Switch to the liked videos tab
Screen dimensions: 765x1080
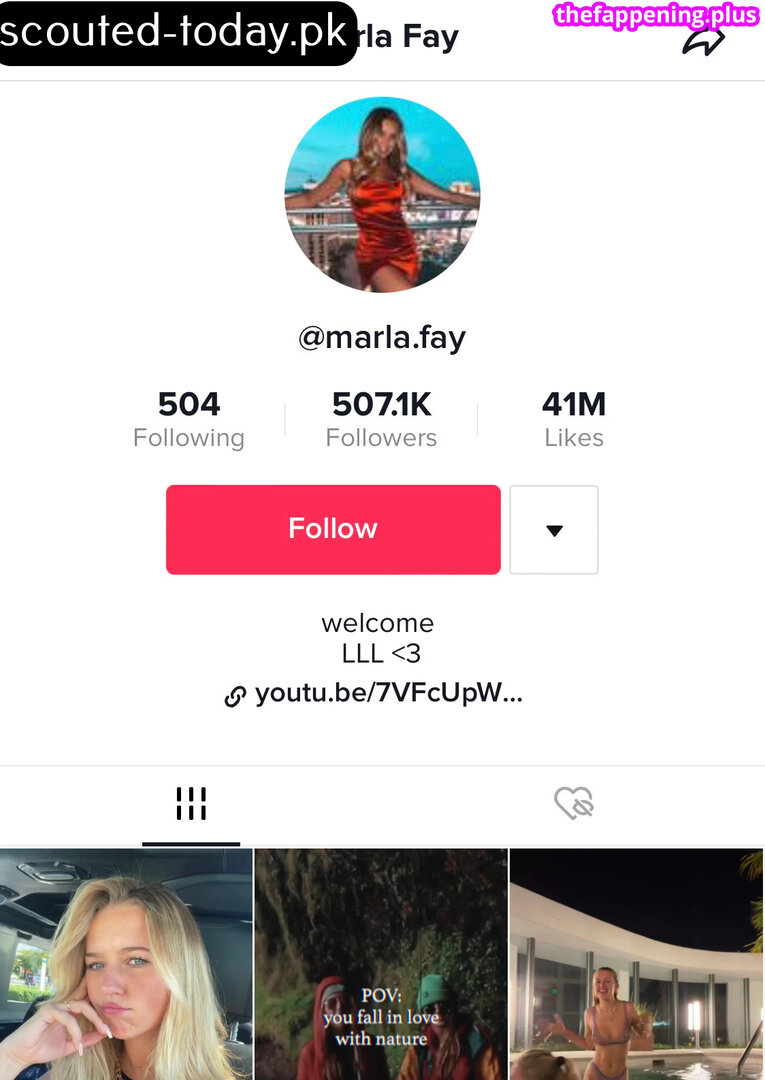tap(574, 803)
